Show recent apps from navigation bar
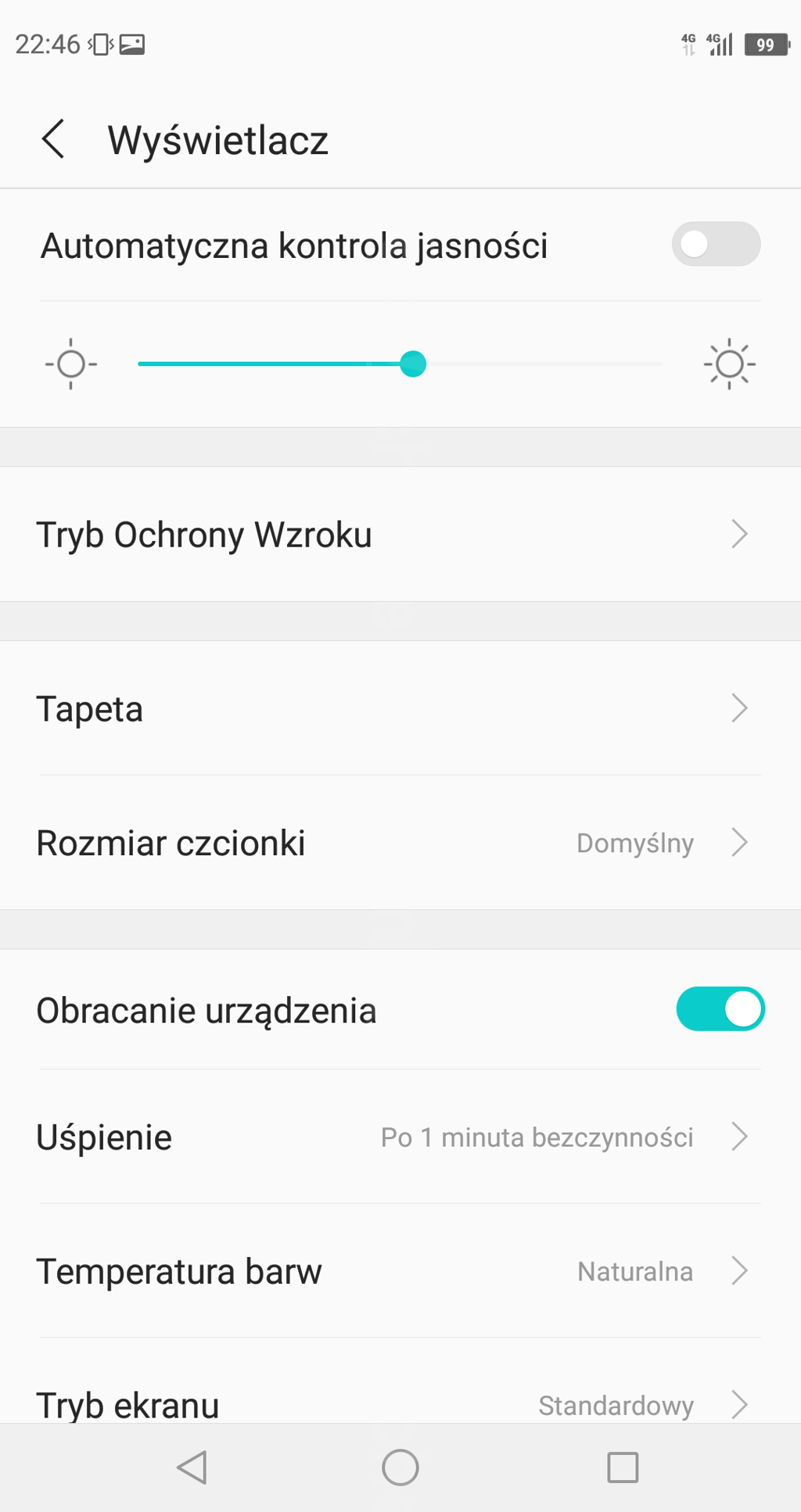Screen dimensions: 801x1512 pos(623,1467)
